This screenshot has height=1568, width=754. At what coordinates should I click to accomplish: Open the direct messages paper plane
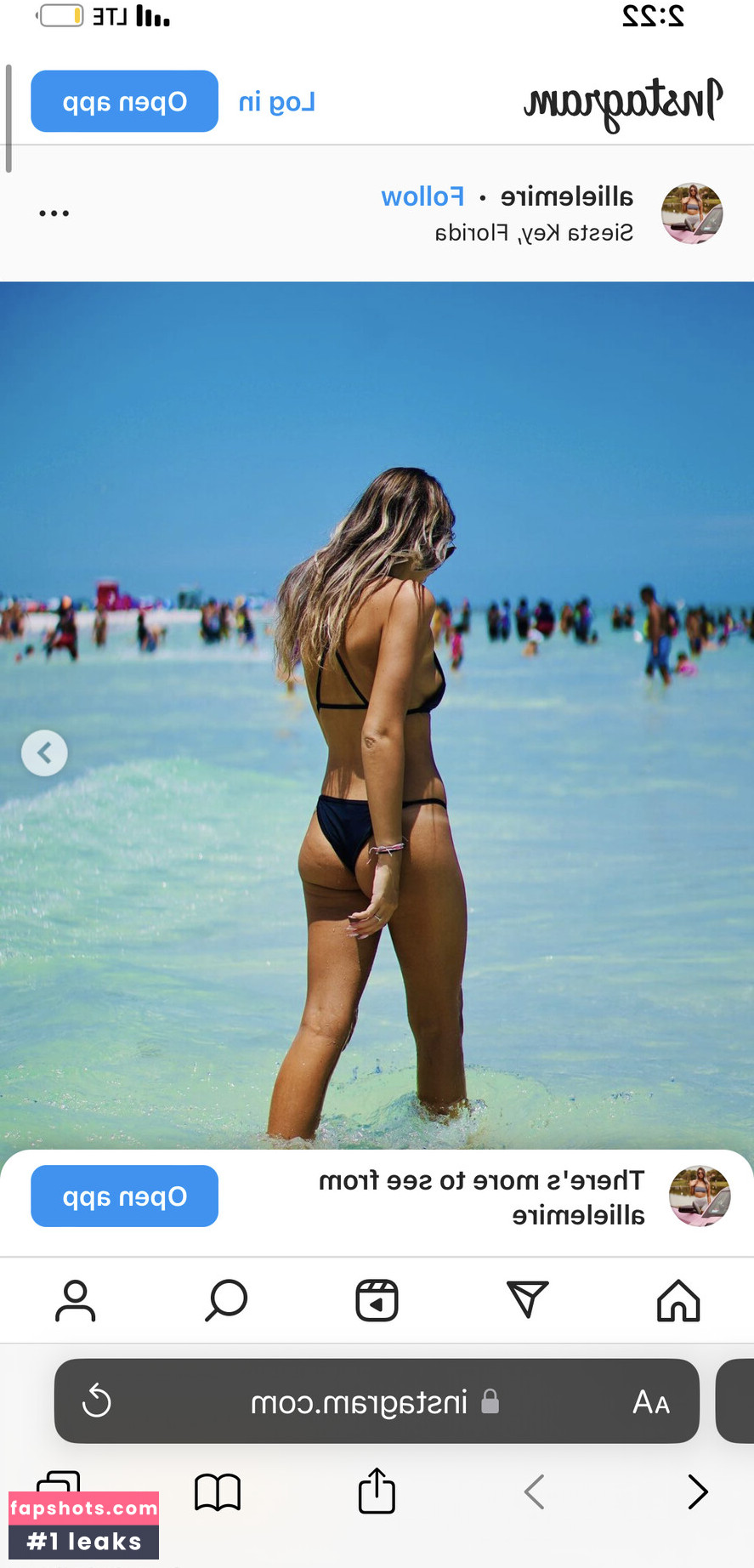(528, 1300)
